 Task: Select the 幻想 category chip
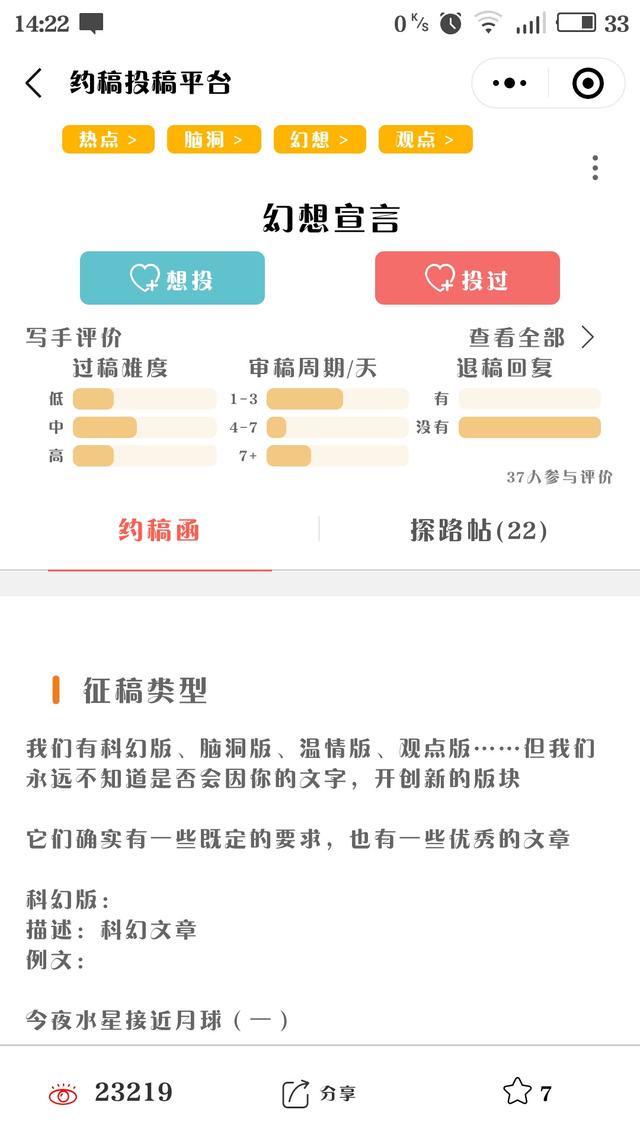point(319,140)
